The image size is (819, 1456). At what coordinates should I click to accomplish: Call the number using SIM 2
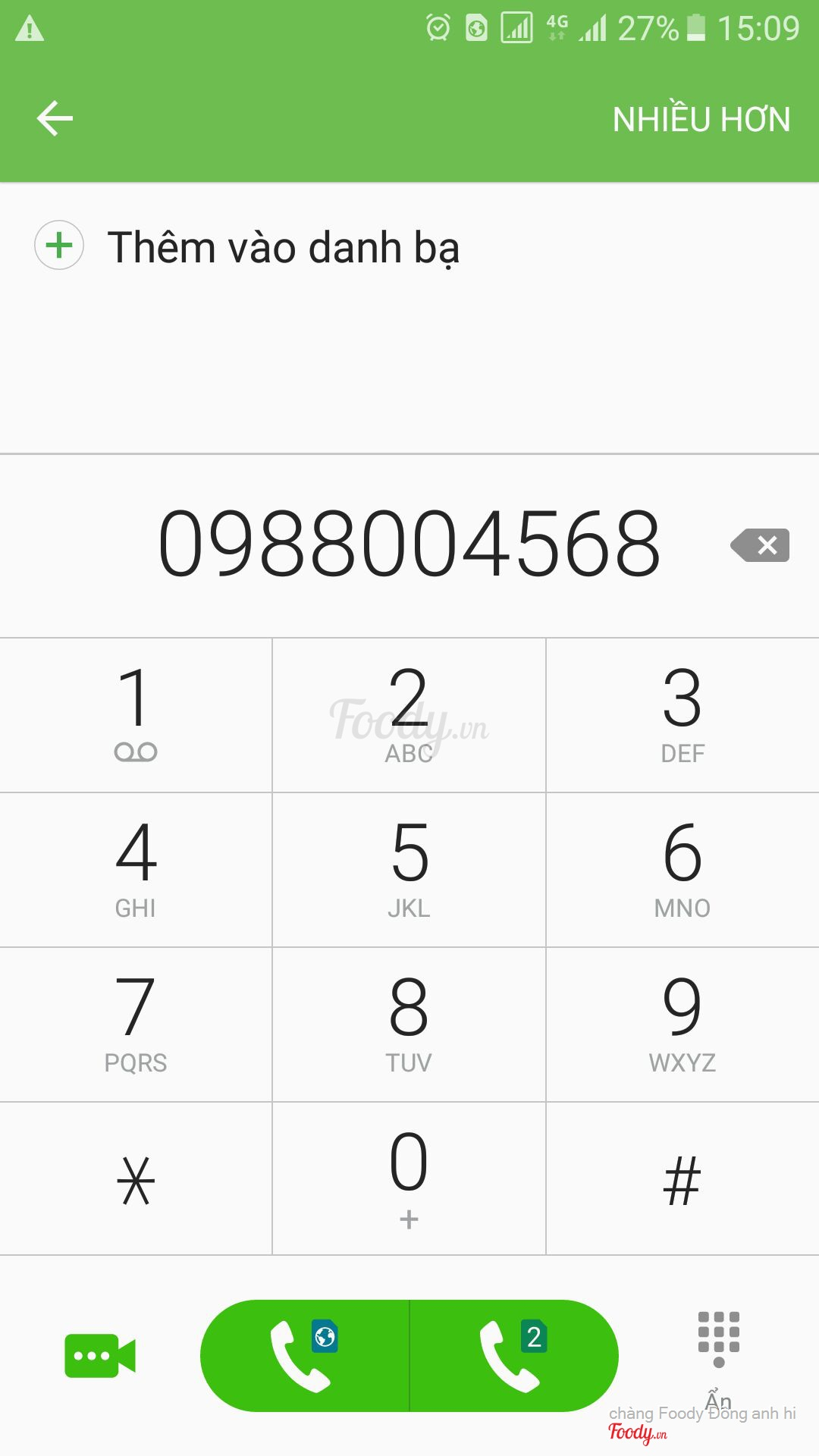514,1356
